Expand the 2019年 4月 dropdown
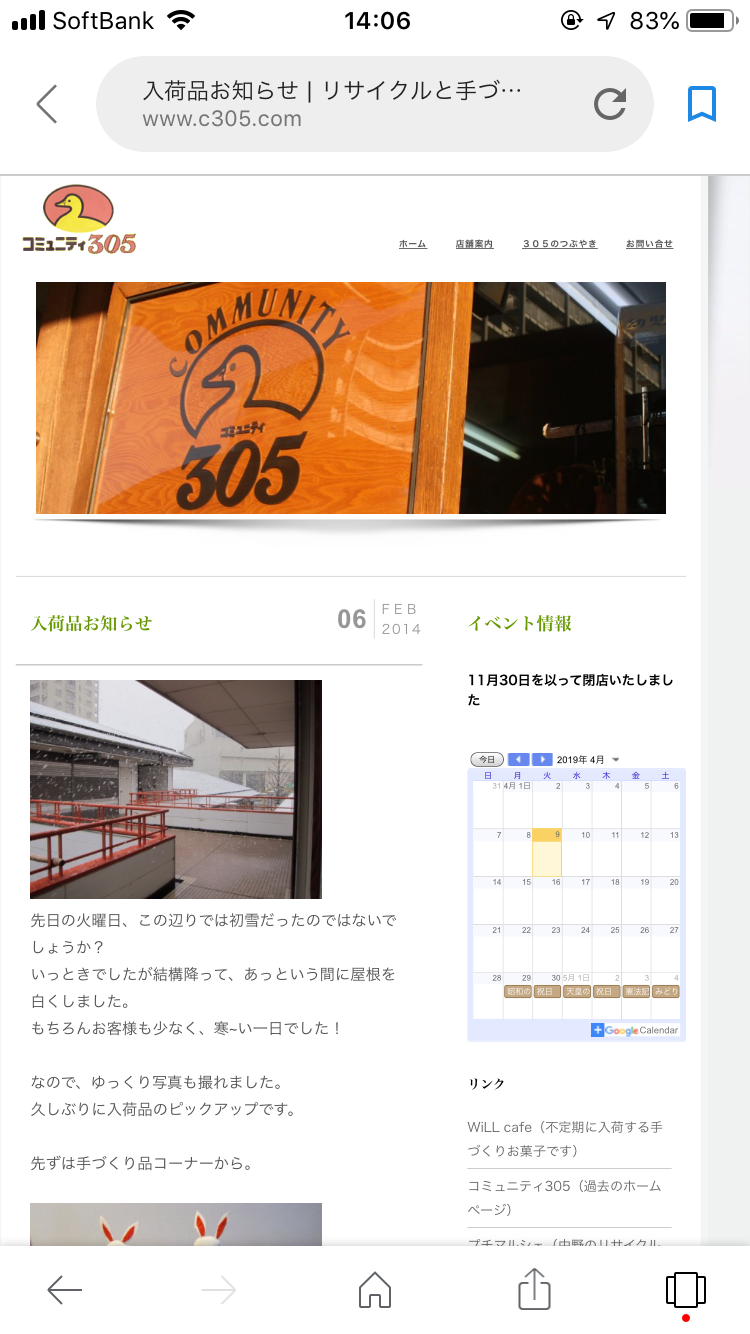This screenshot has width=750, height=1334. point(589,759)
